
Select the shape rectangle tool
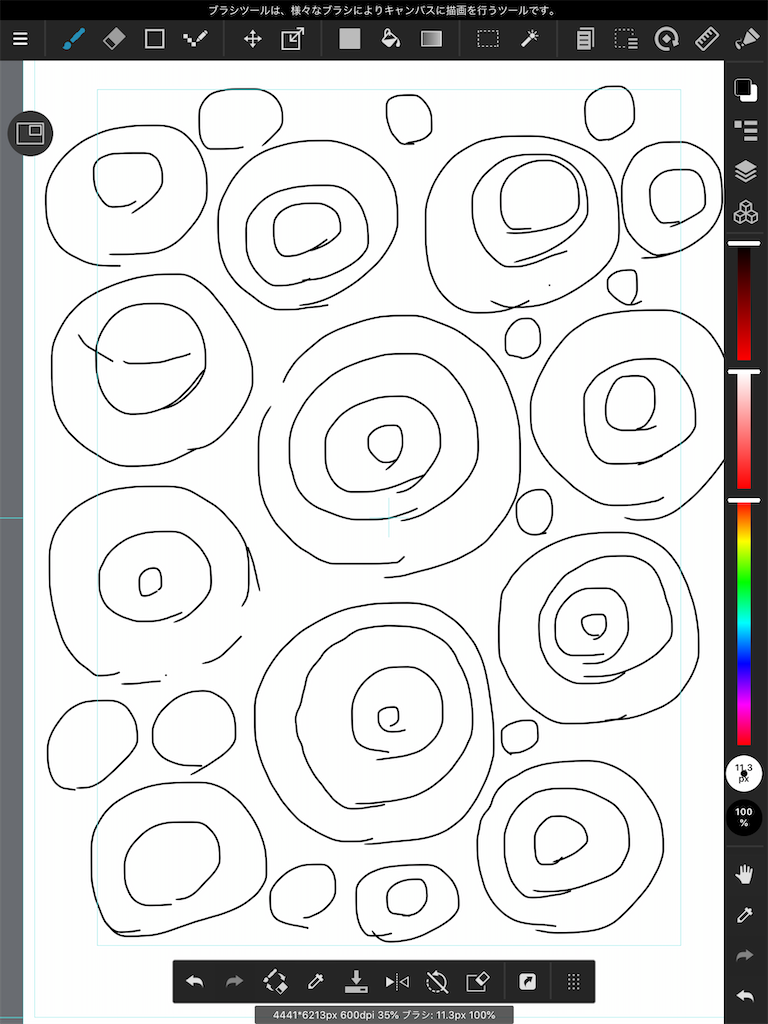[x=154, y=39]
